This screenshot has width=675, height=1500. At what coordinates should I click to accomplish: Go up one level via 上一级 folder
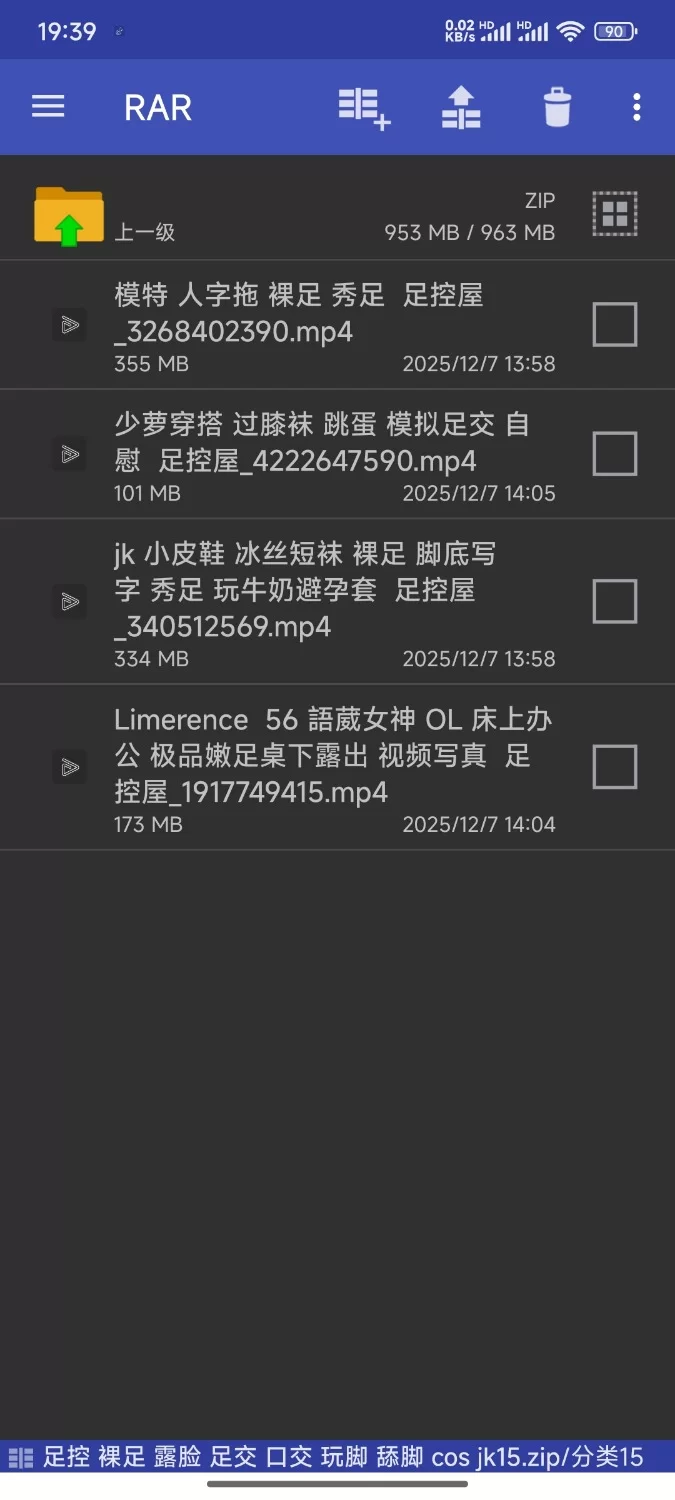coord(69,216)
